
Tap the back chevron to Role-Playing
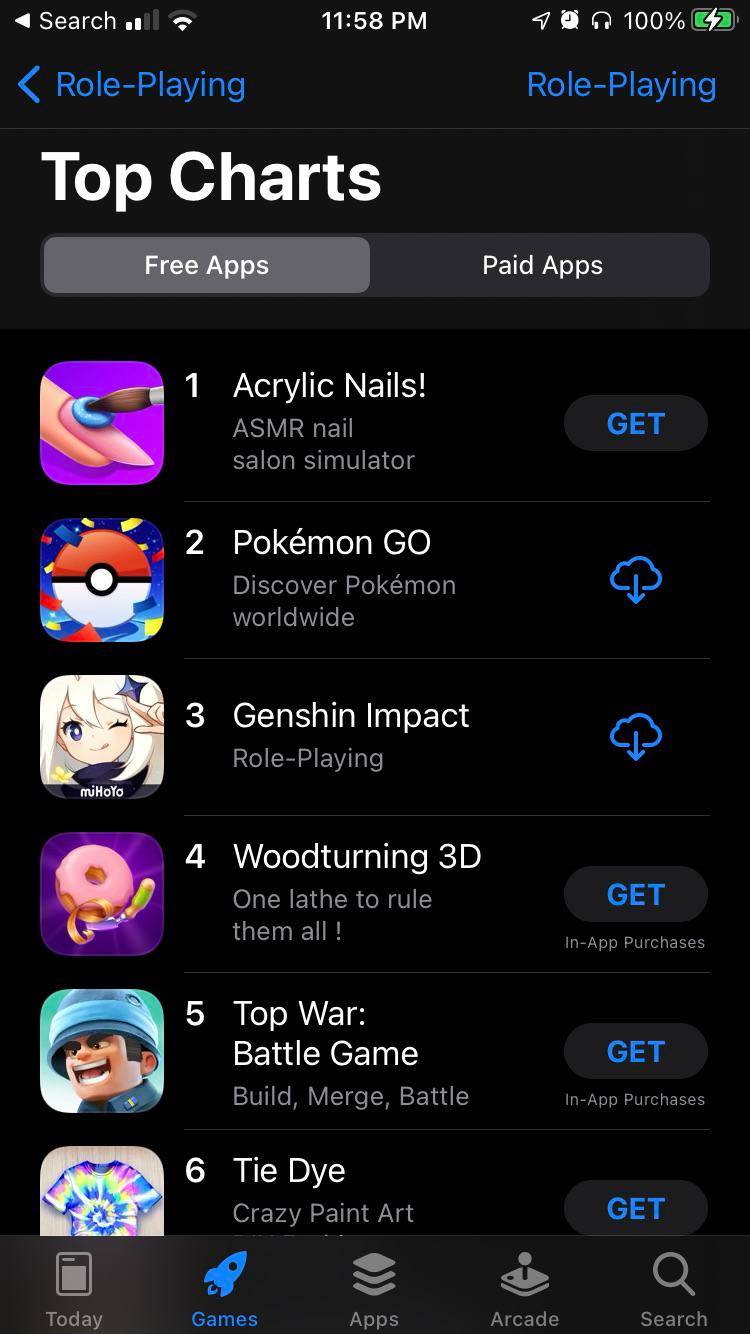pos(29,85)
